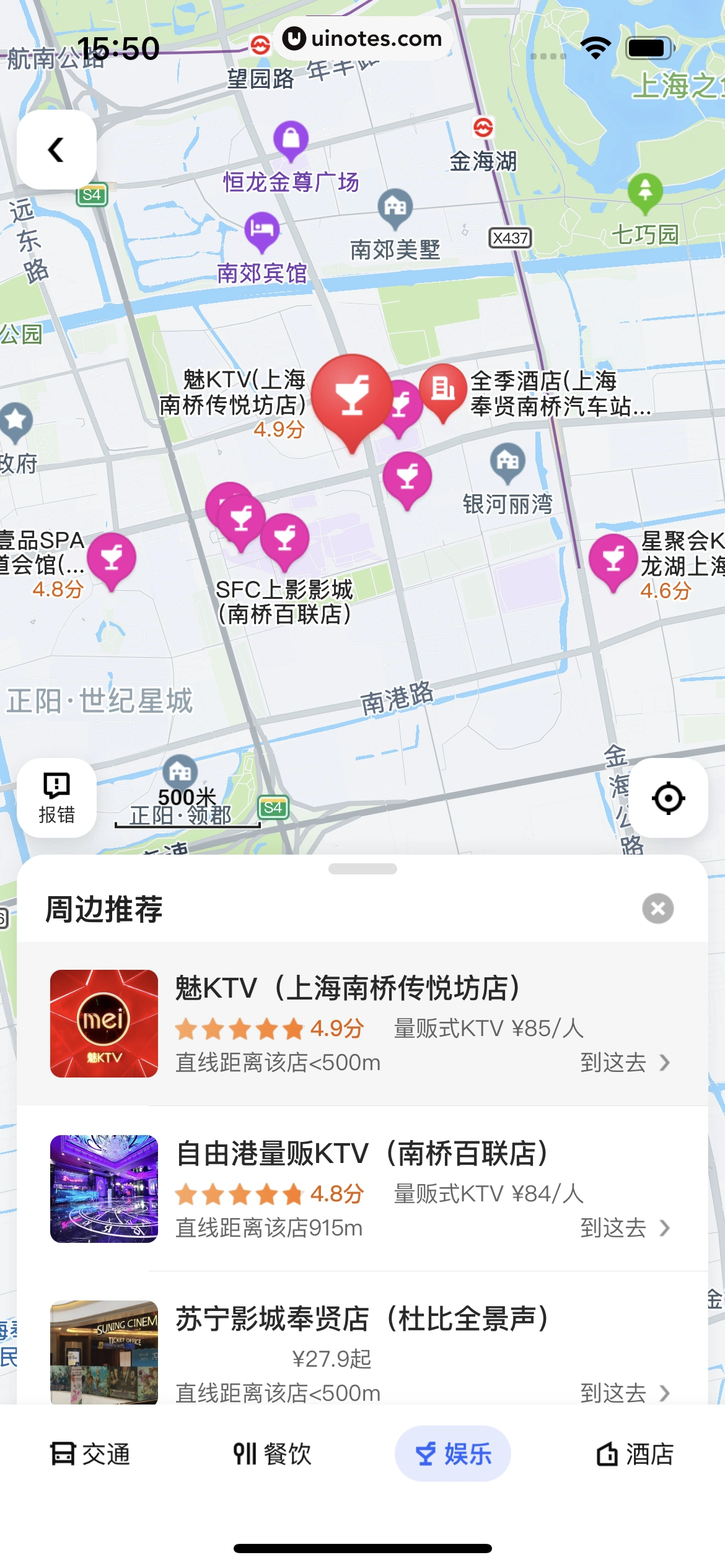Open 苏宁影城奉贤店（杜比全景声）listing

pyautogui.click(x=362, y=1319)
